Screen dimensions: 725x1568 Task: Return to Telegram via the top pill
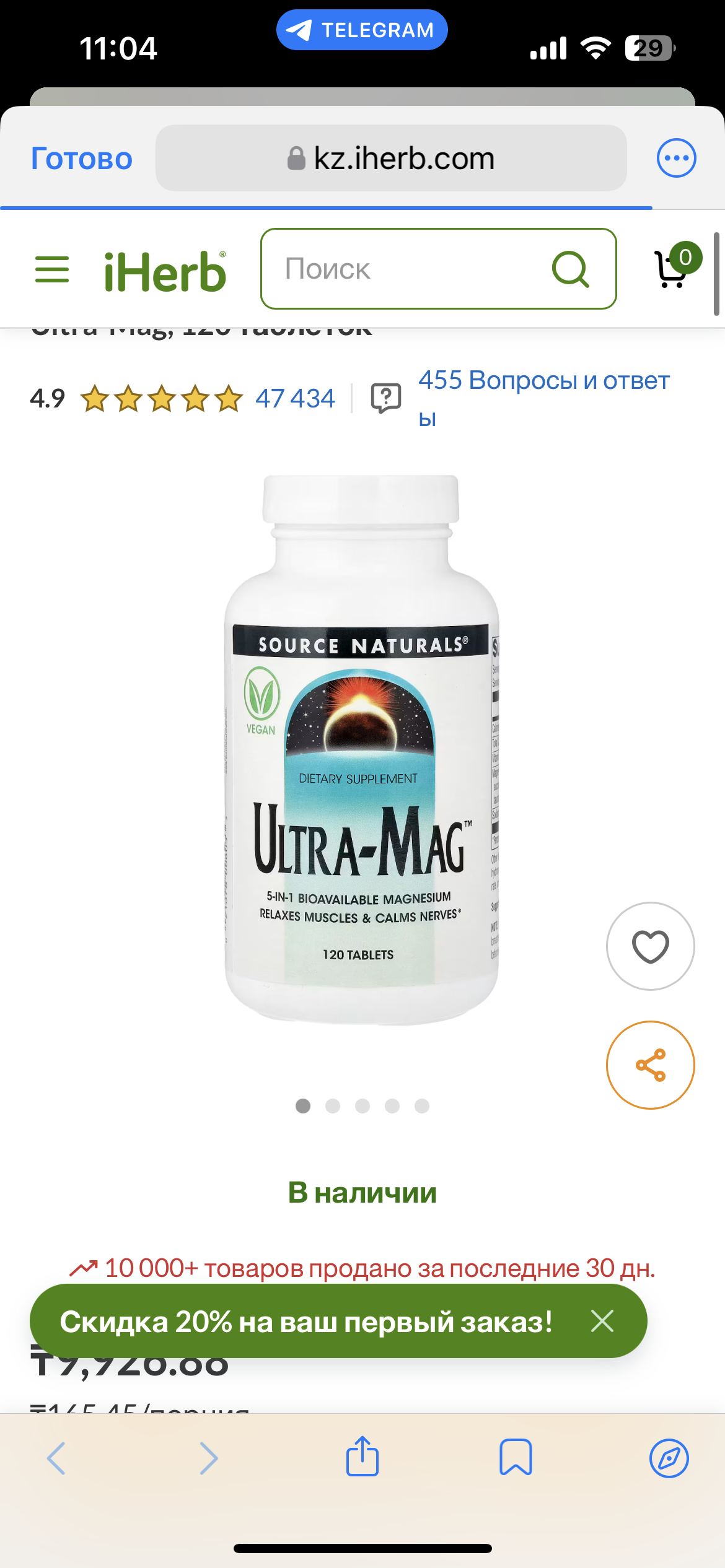[x=362, y=30]
